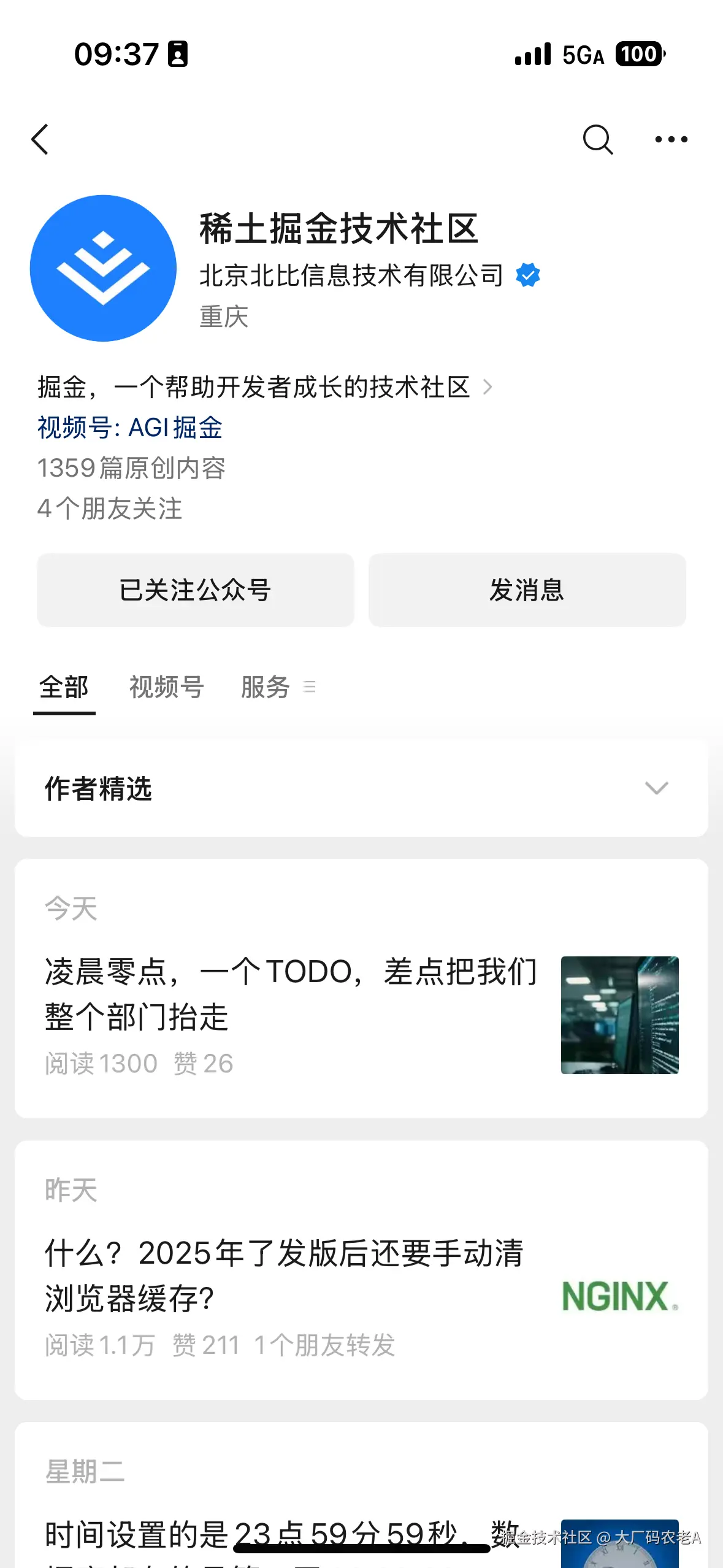Click the blue verification badge
723x1568 pixels.
click(528, 276)
